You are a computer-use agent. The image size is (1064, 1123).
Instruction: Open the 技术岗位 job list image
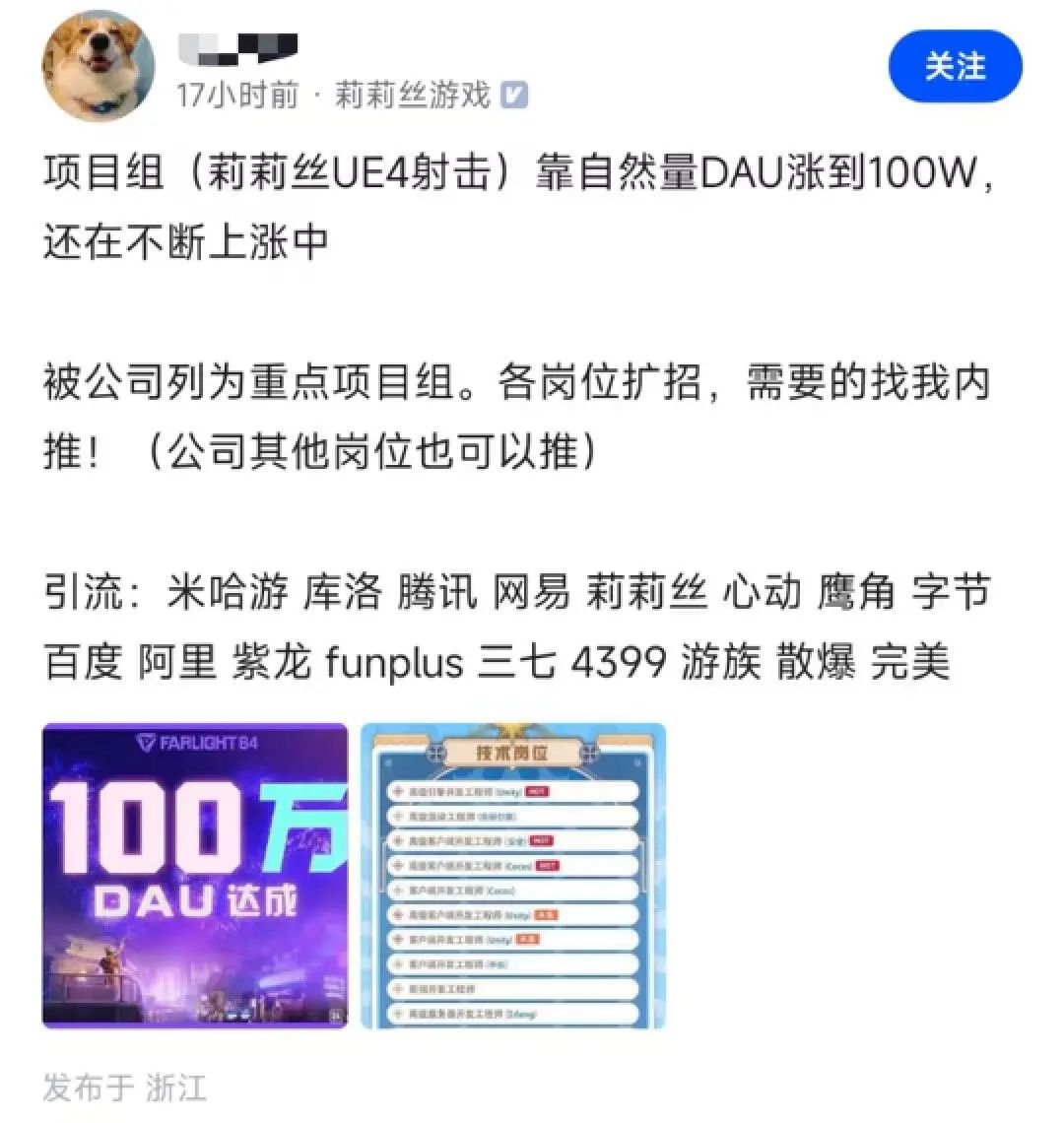[512, 876]
